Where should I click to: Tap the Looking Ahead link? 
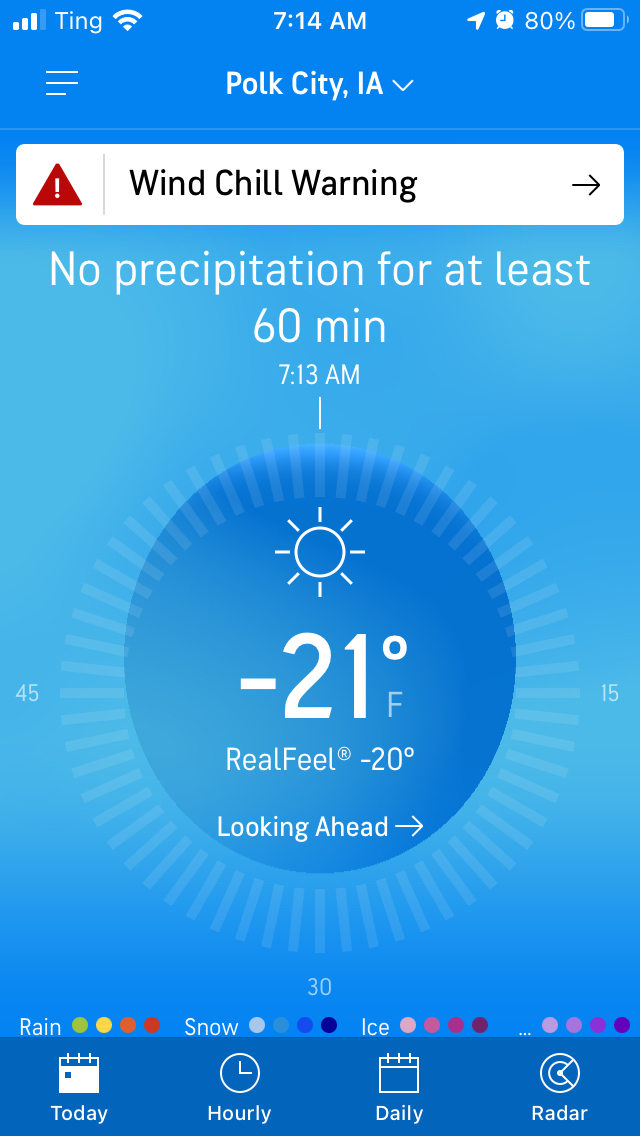coord(320,827)
